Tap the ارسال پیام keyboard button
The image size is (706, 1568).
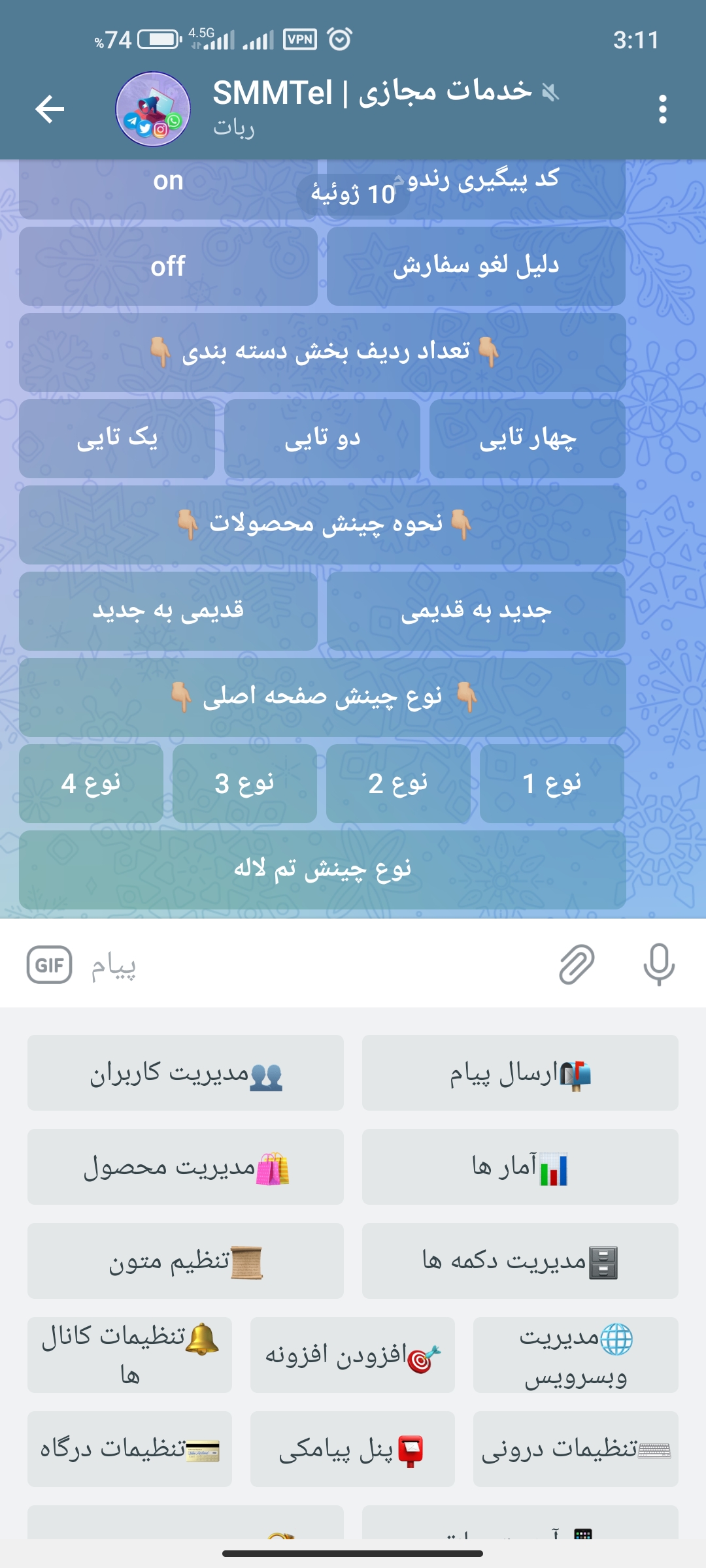520,1073
